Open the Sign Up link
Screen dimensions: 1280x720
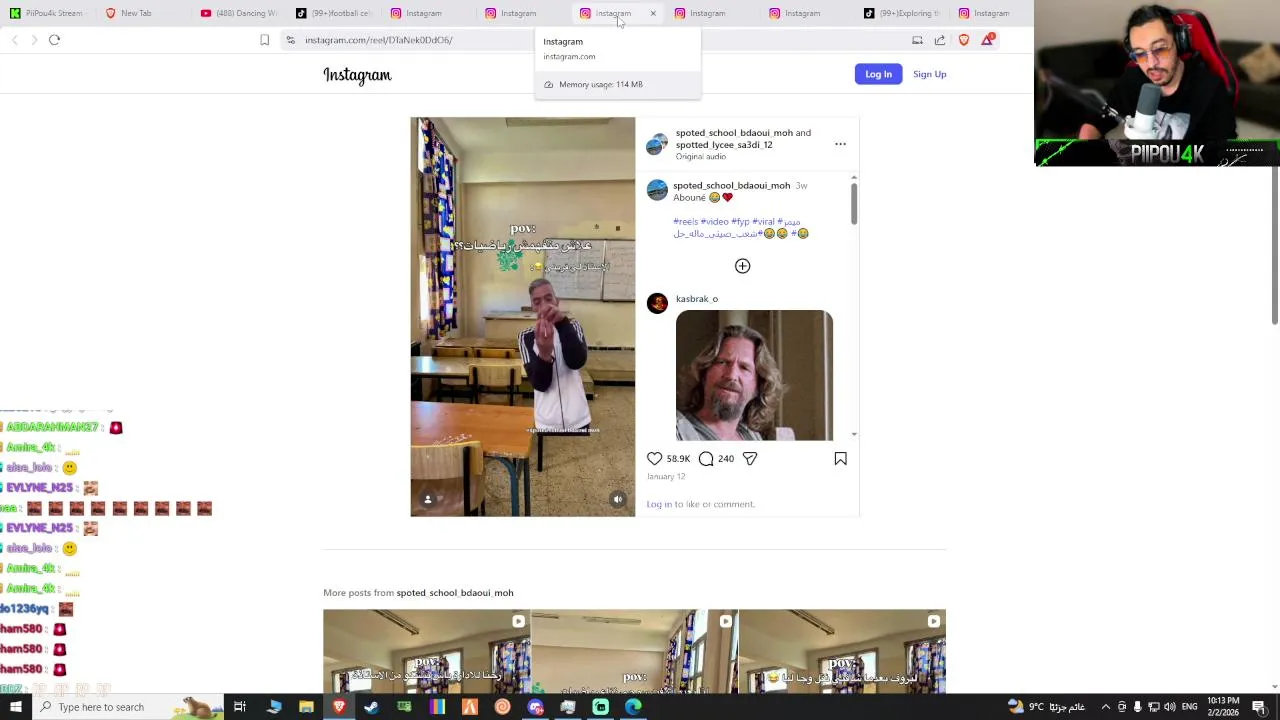pos(929,74)
